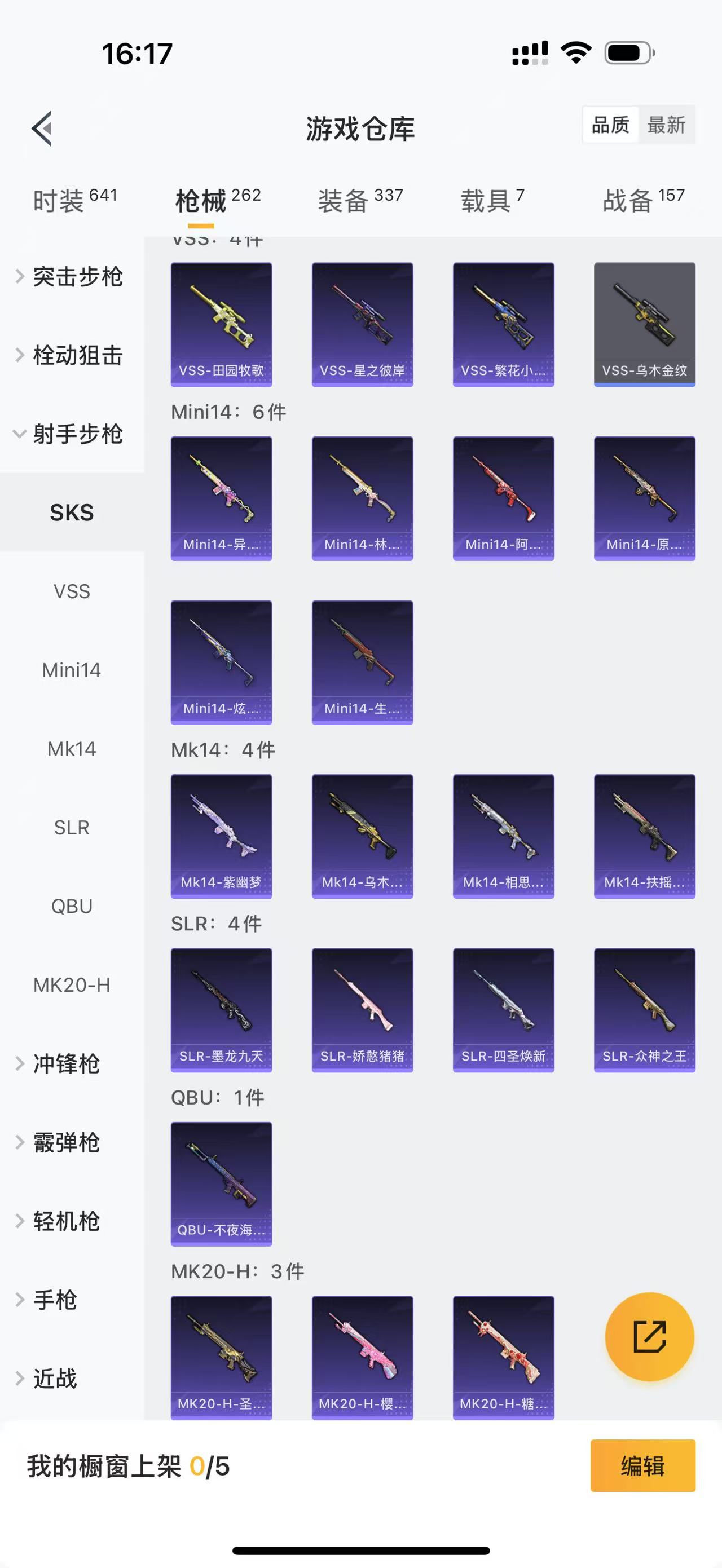The image size is (722, 1568).
Task: Open the Mk14-紫幽梦 skin
Action: (222, 834)
